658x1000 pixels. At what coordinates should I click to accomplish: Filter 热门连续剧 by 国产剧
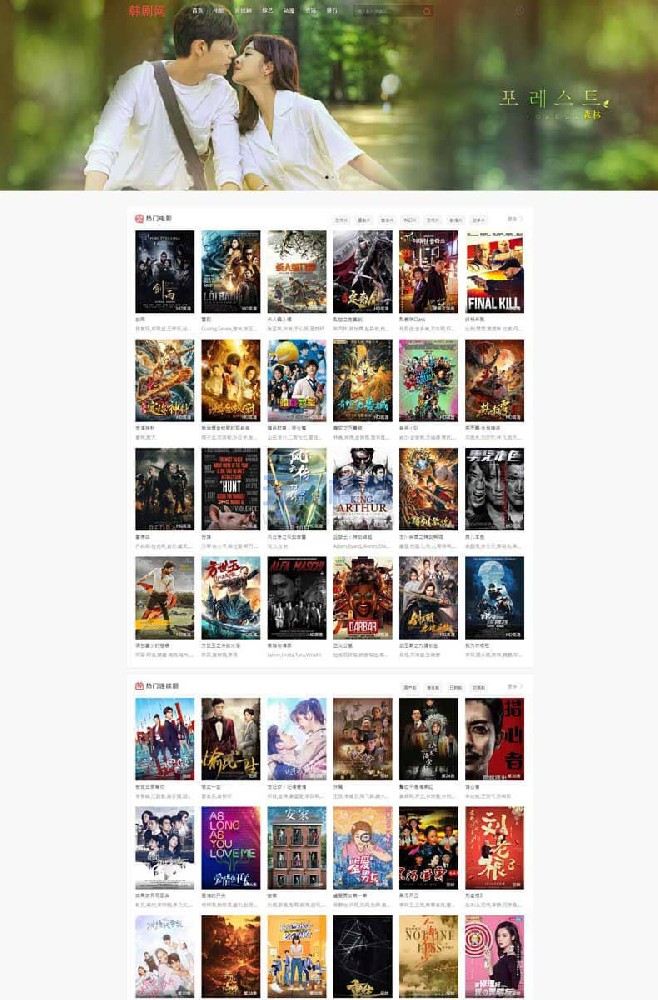[409, 688]
